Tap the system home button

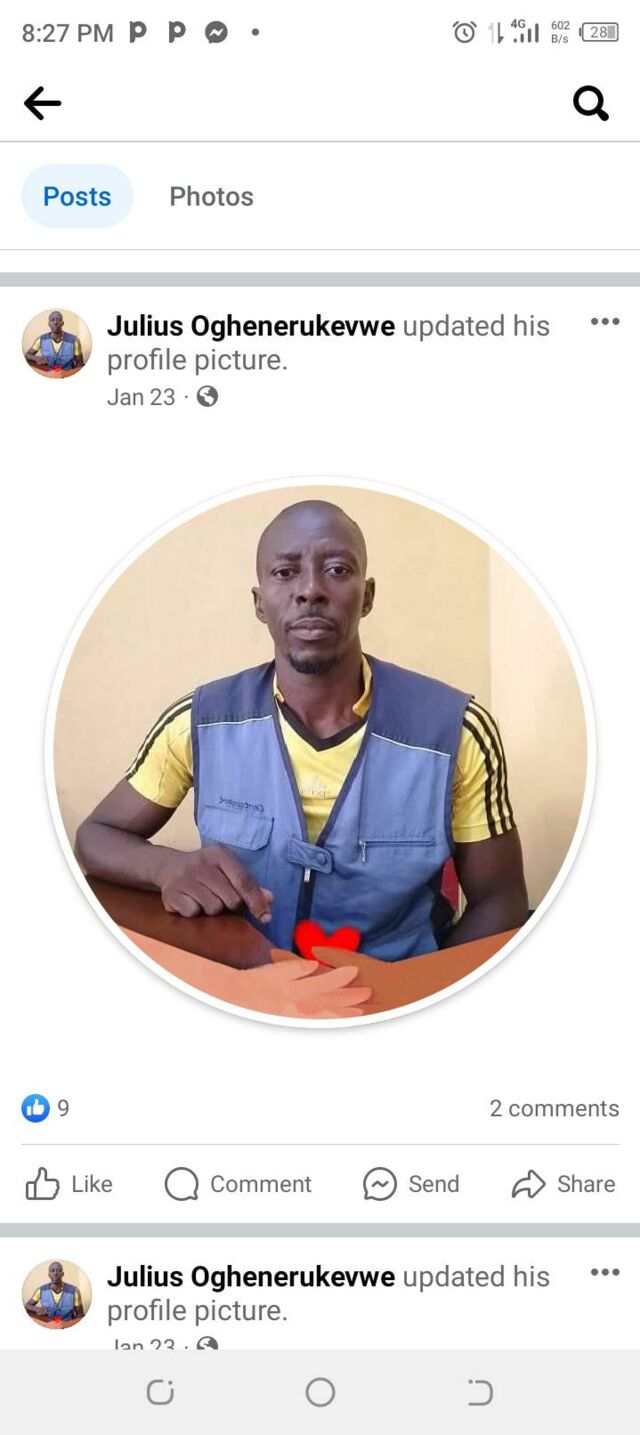[320, 1392]
